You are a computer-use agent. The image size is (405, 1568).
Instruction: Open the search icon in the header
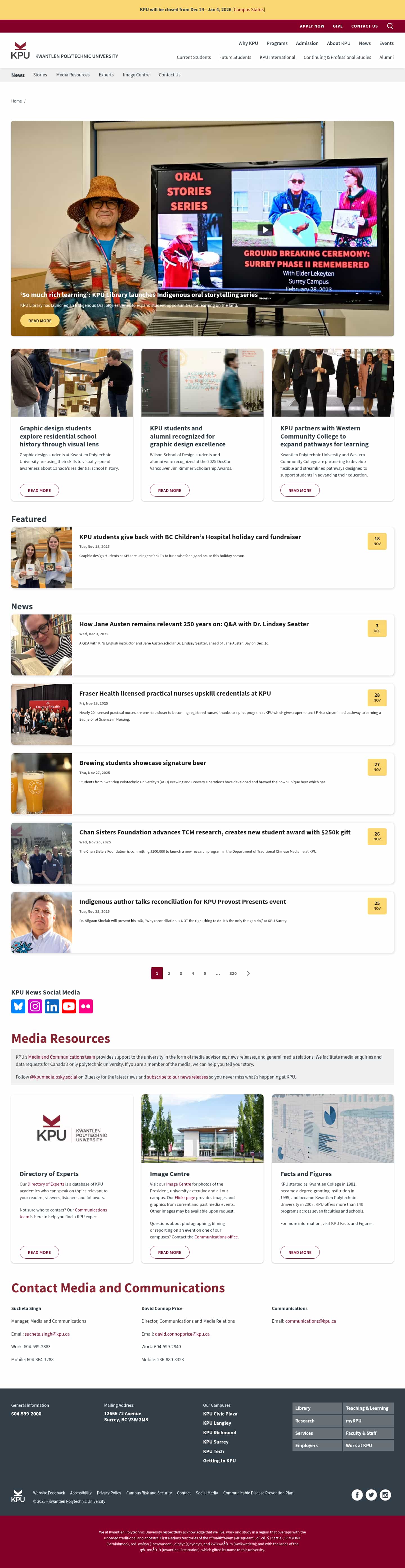pyautogui.click(x=390, y=26)
